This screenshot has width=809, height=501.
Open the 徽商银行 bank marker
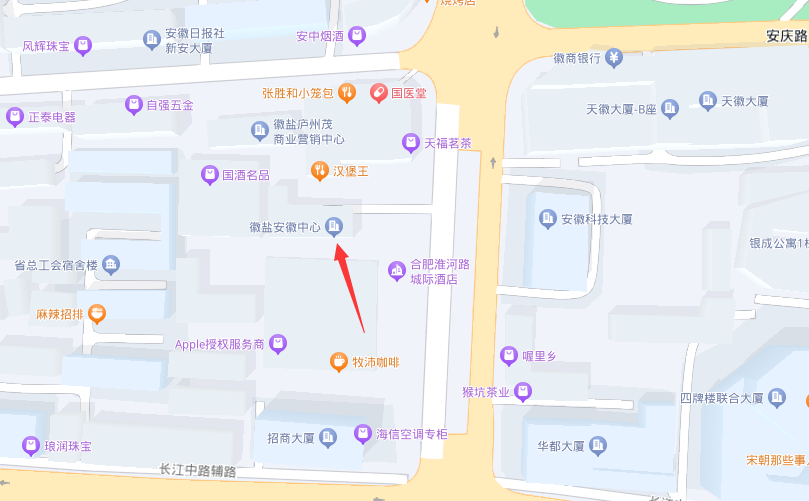(x=614, y=58)
